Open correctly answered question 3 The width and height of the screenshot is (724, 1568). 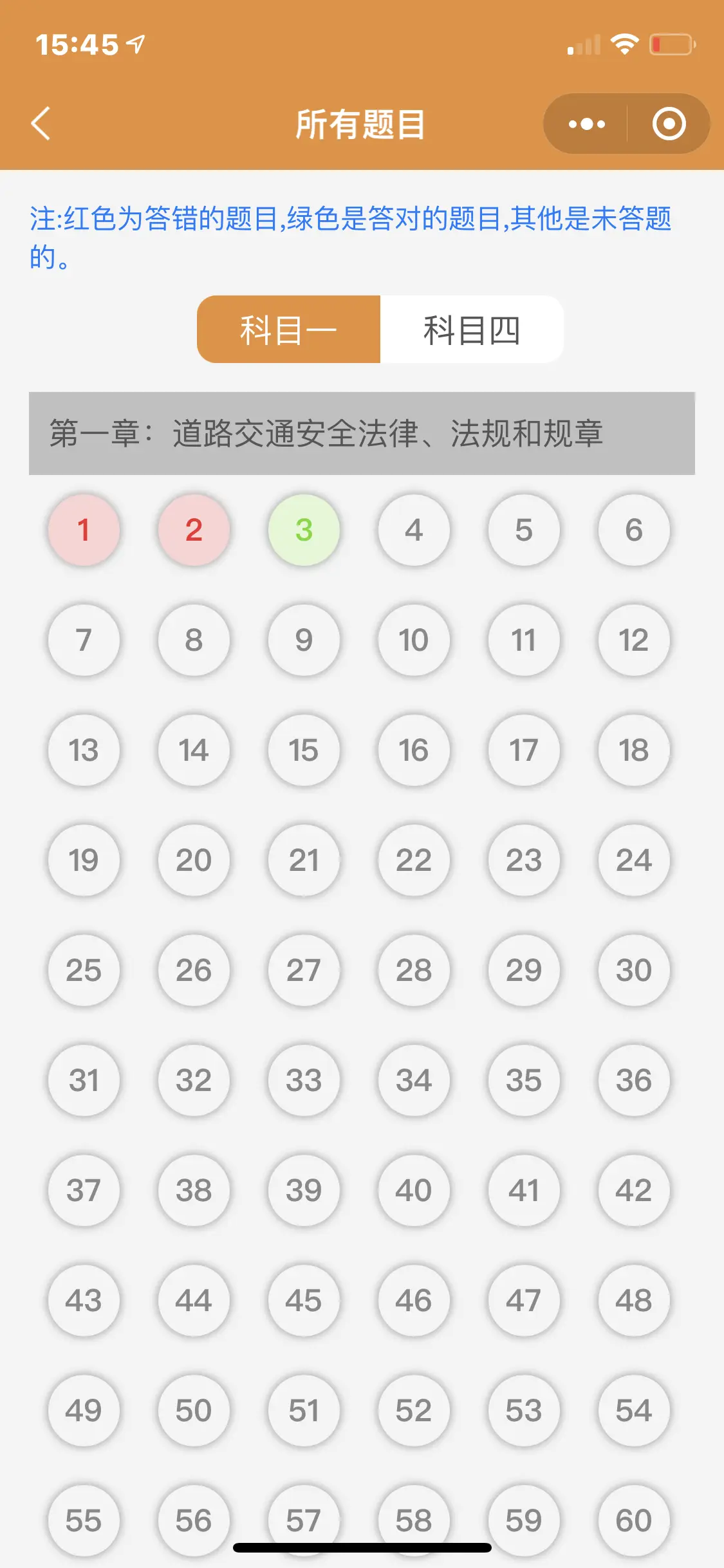coord(304,530)
